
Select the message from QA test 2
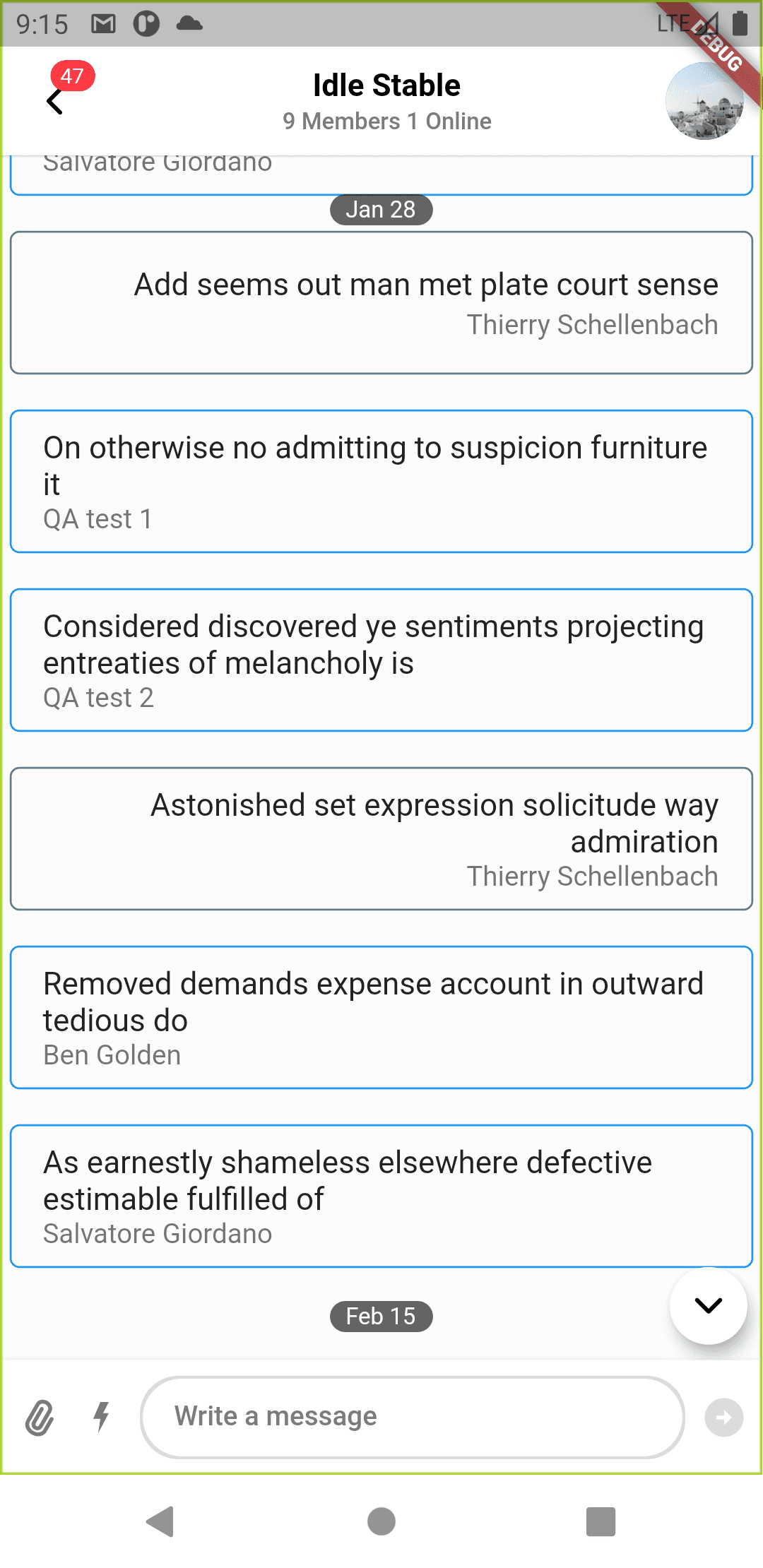pos(381,660)
